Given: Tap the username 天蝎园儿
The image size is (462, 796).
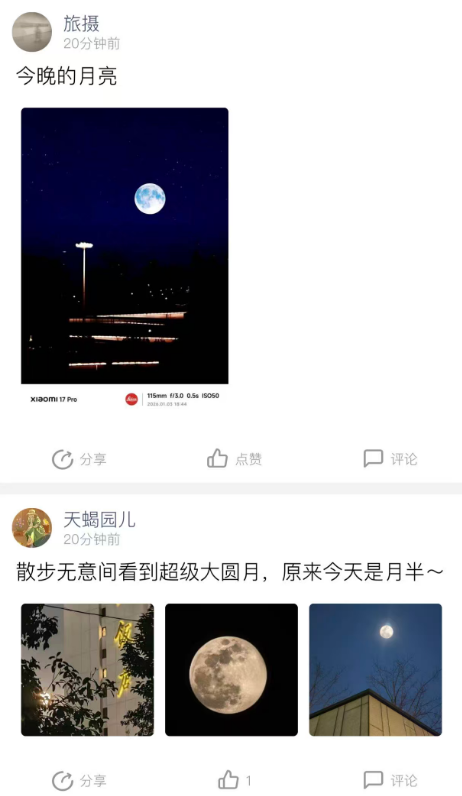Looking at the screenshot, I should (x=100, y=519).
